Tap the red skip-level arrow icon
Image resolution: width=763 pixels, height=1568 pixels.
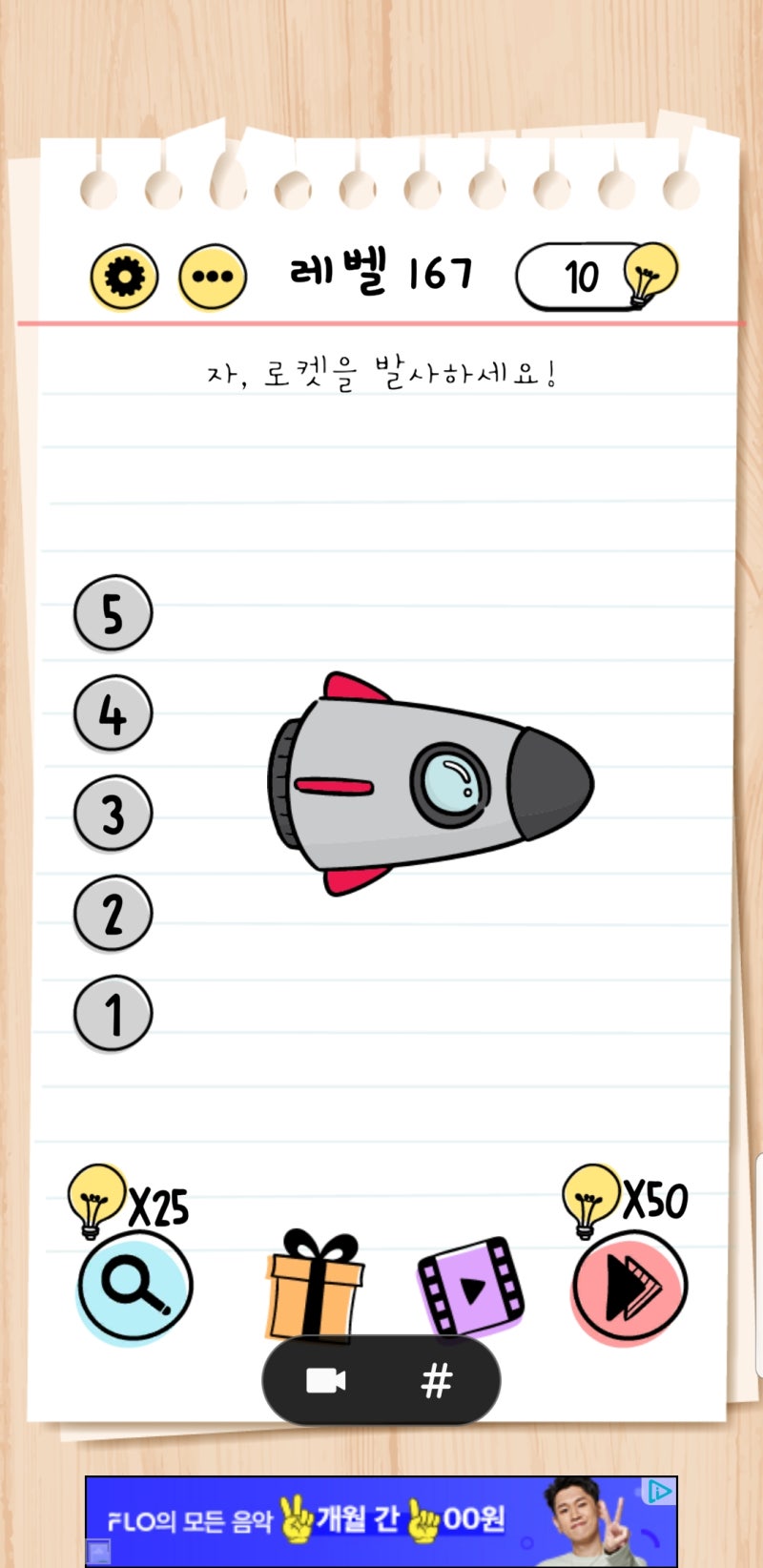coord(628,1287)
